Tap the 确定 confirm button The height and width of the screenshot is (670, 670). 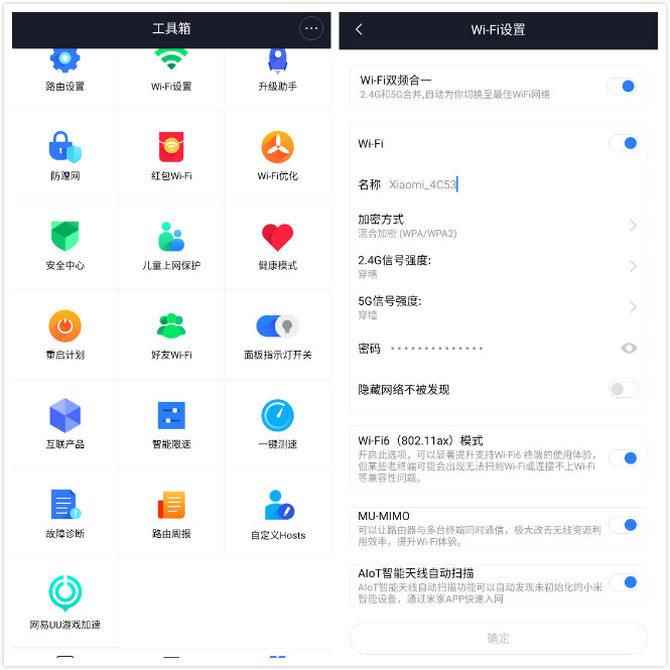pos(498,638)
